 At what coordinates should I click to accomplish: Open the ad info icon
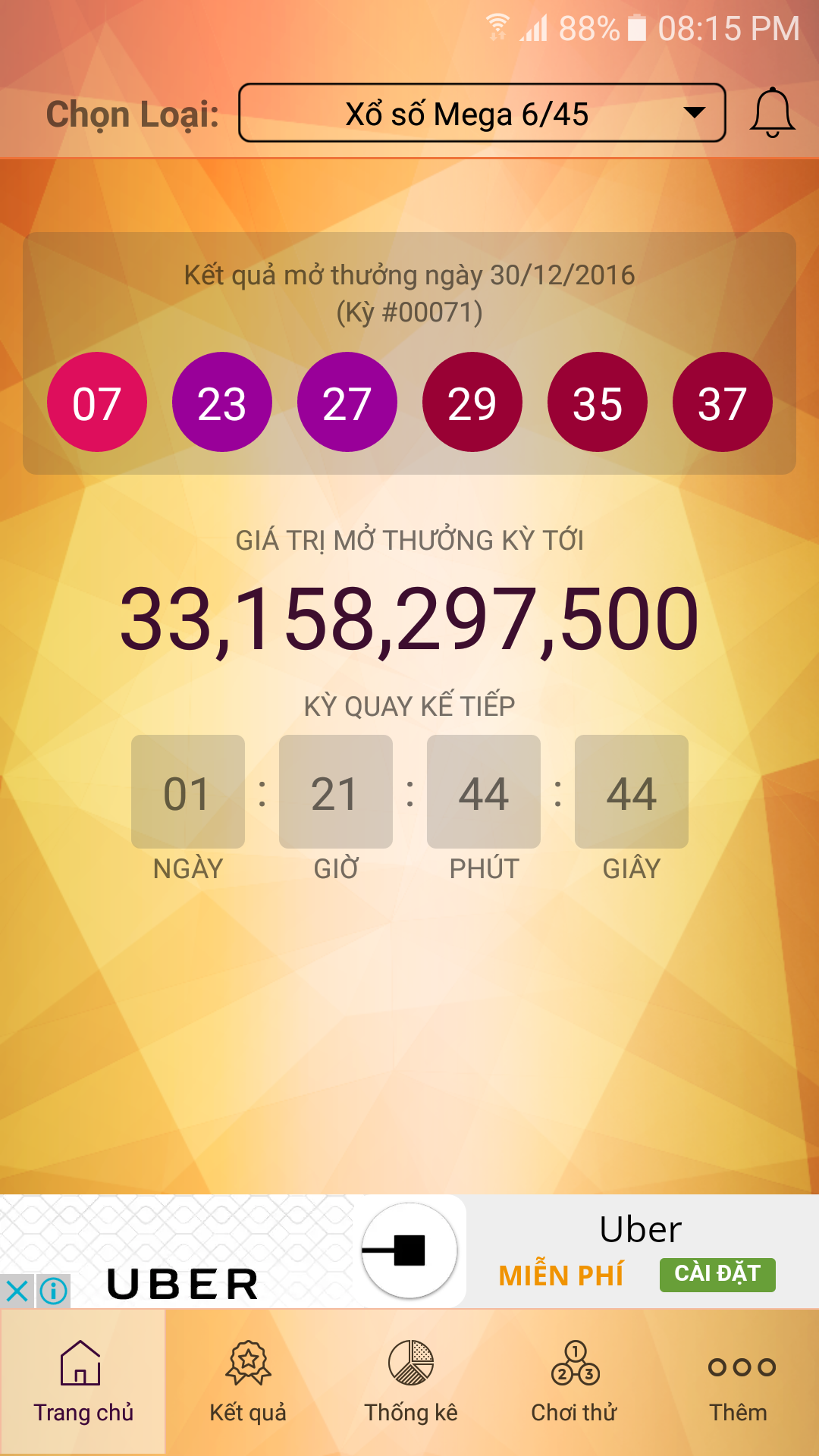(x=54, y=1291)
